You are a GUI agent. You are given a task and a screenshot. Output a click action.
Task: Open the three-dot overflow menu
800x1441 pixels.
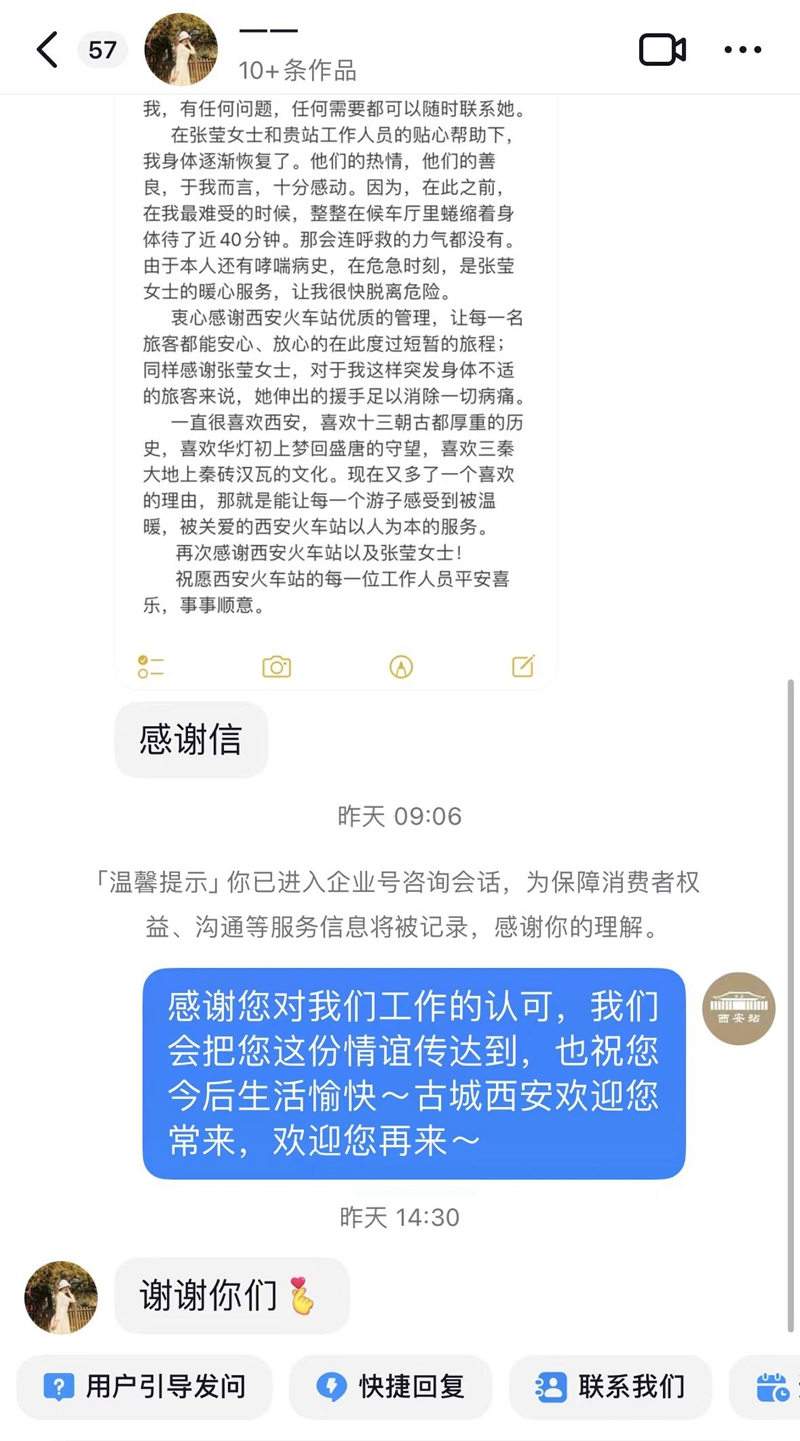coord(742,49)
